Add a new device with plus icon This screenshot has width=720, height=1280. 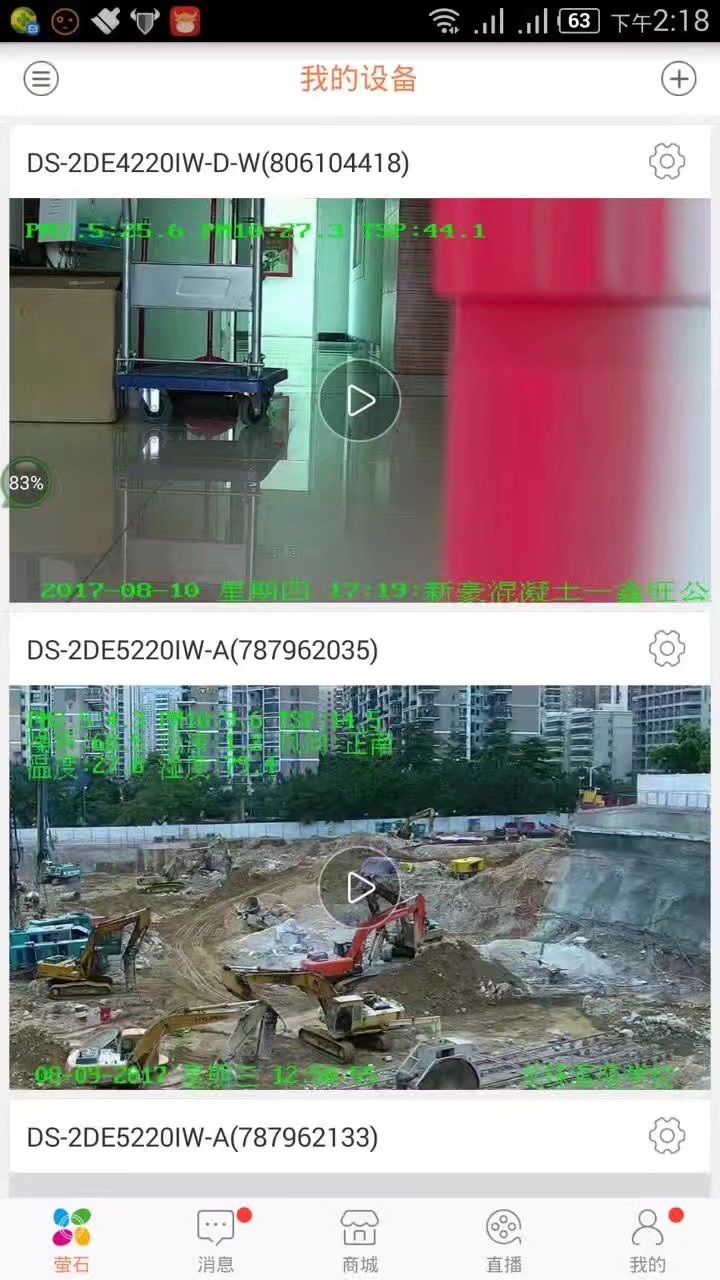(x=678, y=79)
